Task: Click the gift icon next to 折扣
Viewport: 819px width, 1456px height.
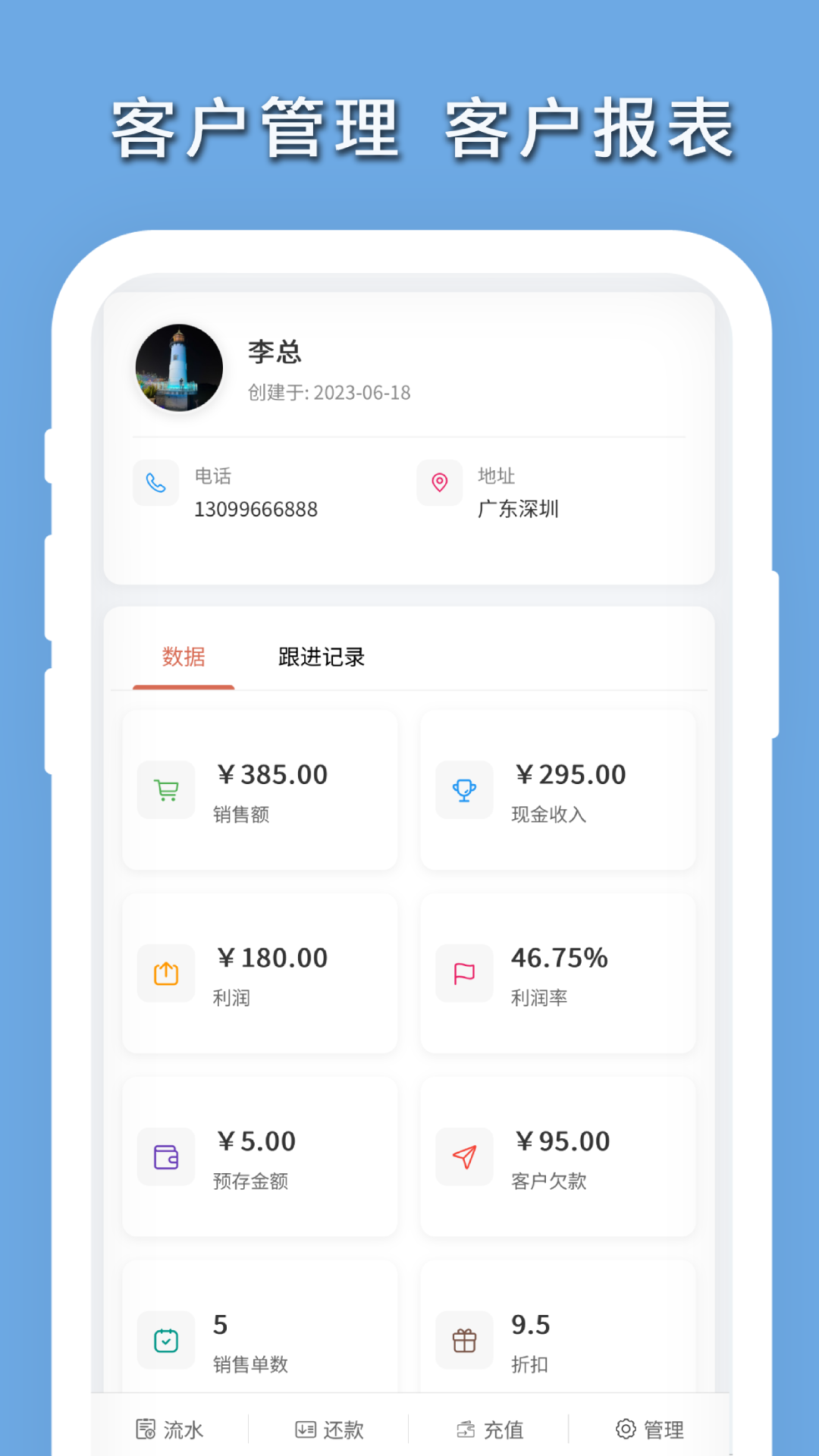Action: point(464,1340)
